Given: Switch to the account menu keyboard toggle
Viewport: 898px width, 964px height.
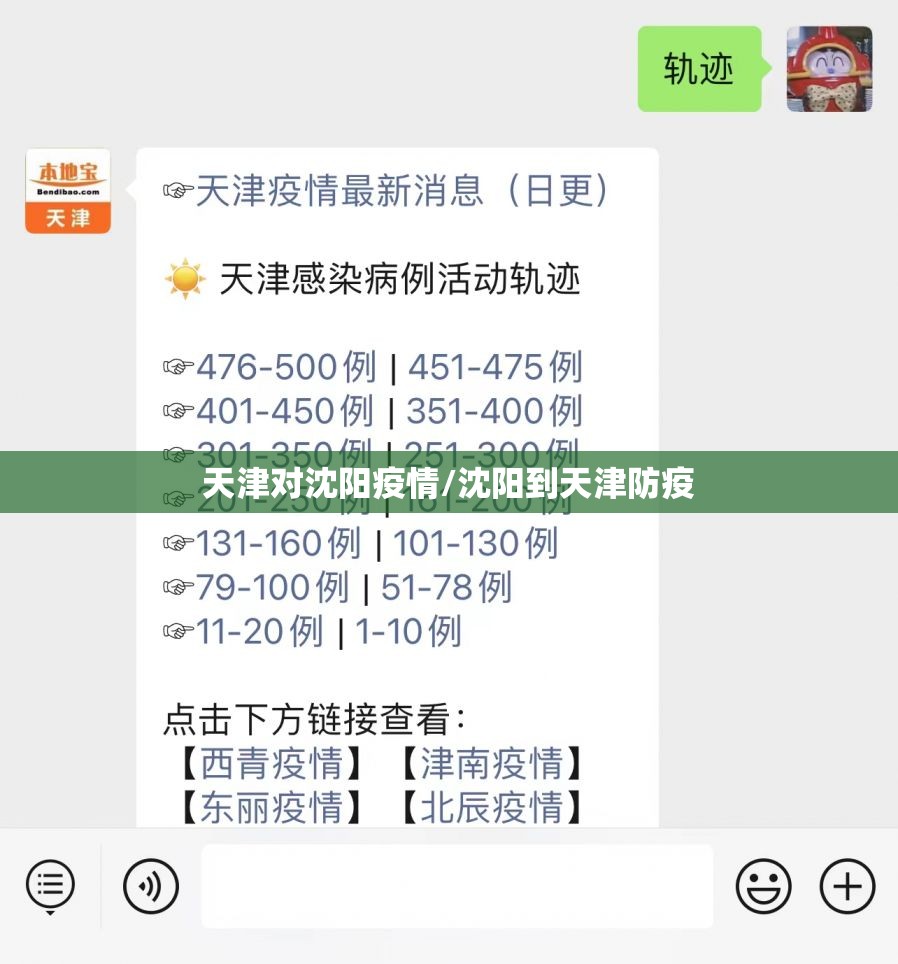Looking at the screenshot, I should [x=50, y=886].
